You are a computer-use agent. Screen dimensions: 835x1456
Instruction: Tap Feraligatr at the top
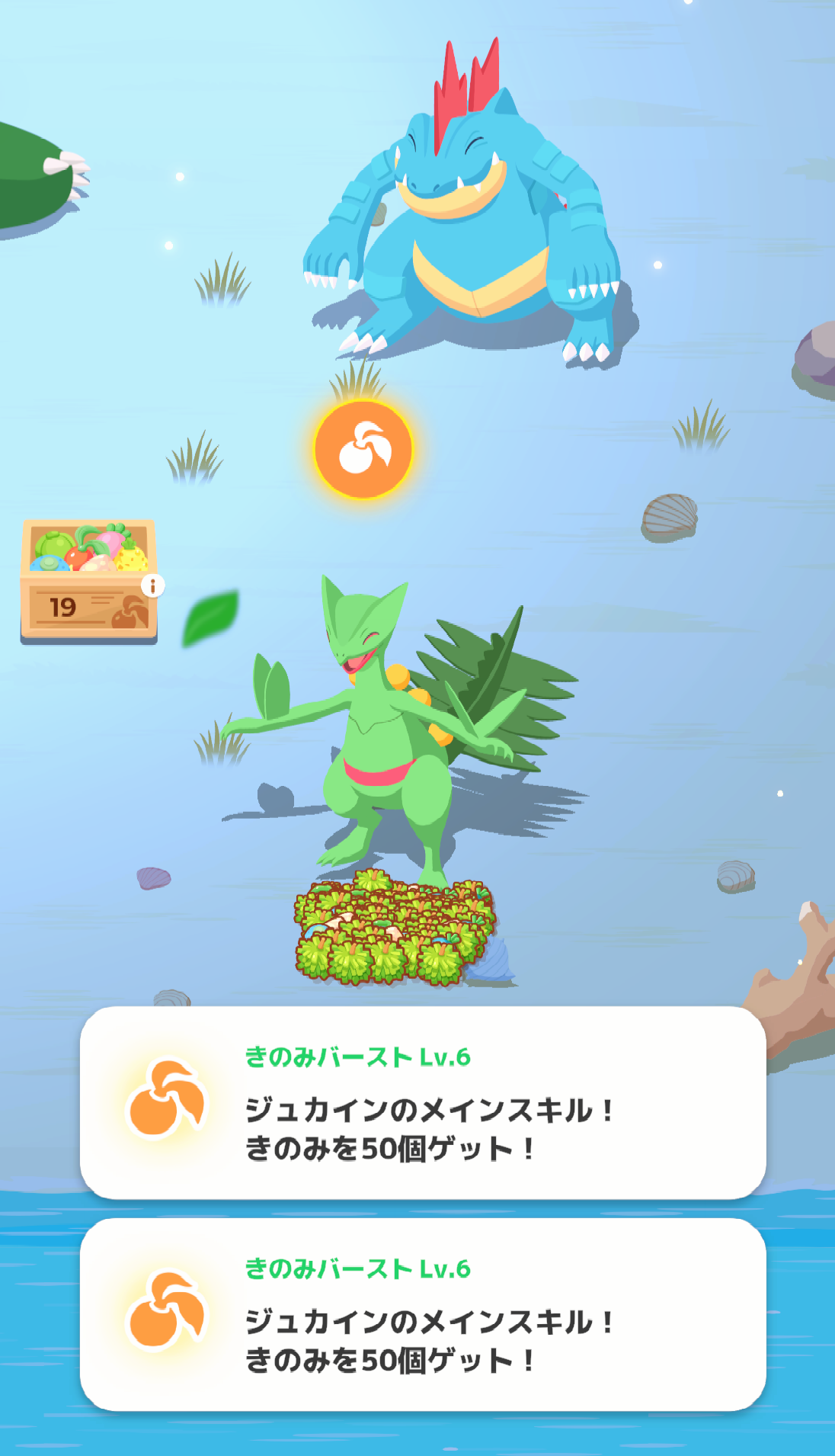point(466,221)
